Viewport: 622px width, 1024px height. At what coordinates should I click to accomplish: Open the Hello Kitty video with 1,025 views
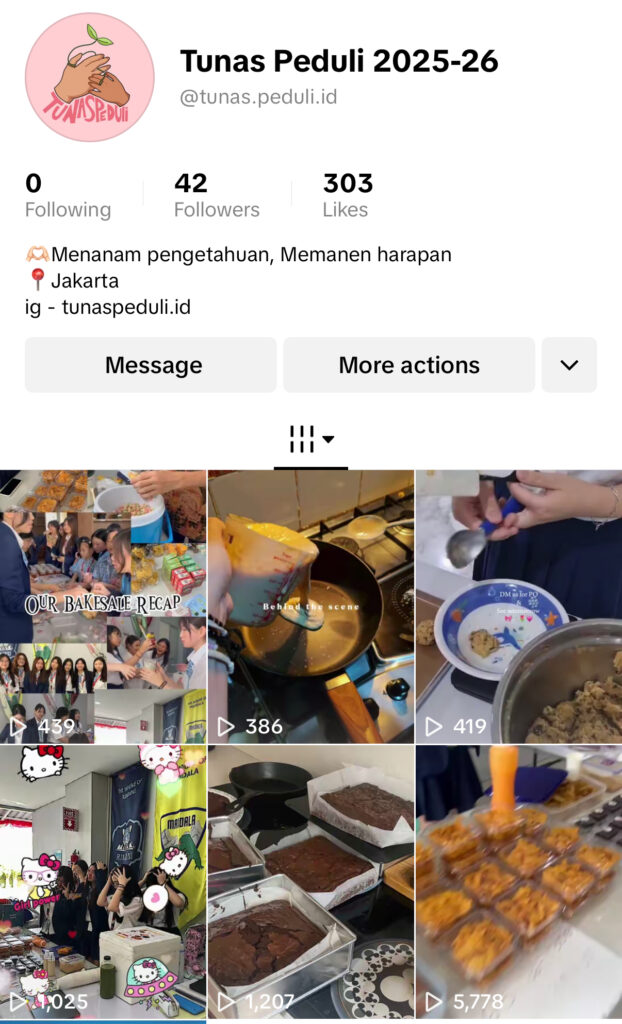click(x=103, y=882)
